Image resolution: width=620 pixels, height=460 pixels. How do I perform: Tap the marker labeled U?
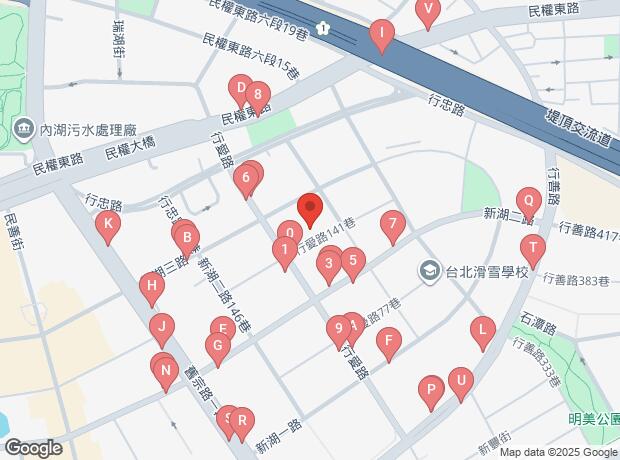pyautogui.click(x=461, y=384)
